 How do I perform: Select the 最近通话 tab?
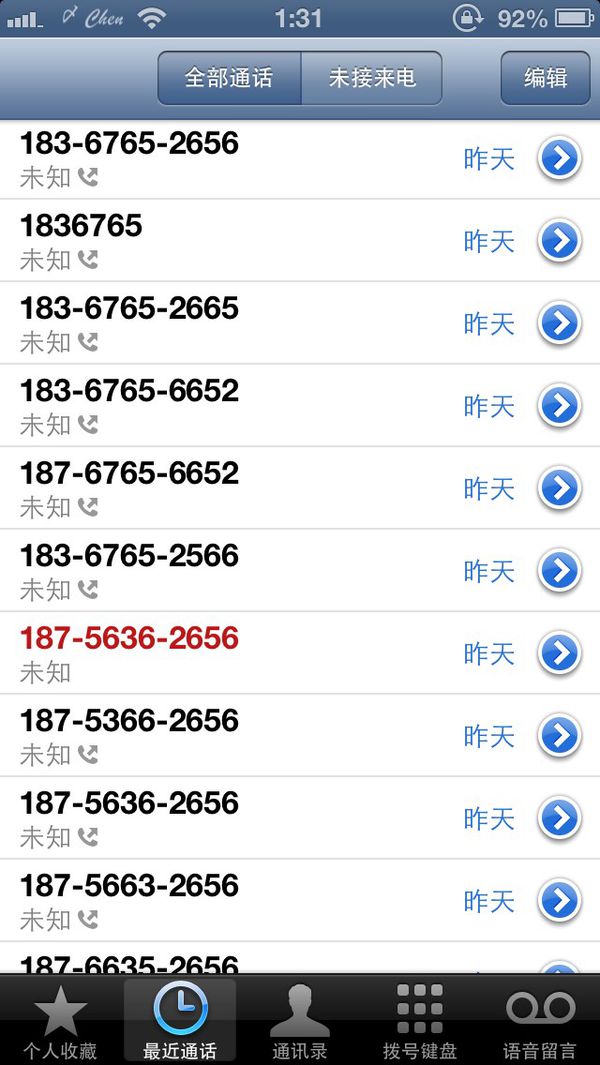click(180, 1020)
